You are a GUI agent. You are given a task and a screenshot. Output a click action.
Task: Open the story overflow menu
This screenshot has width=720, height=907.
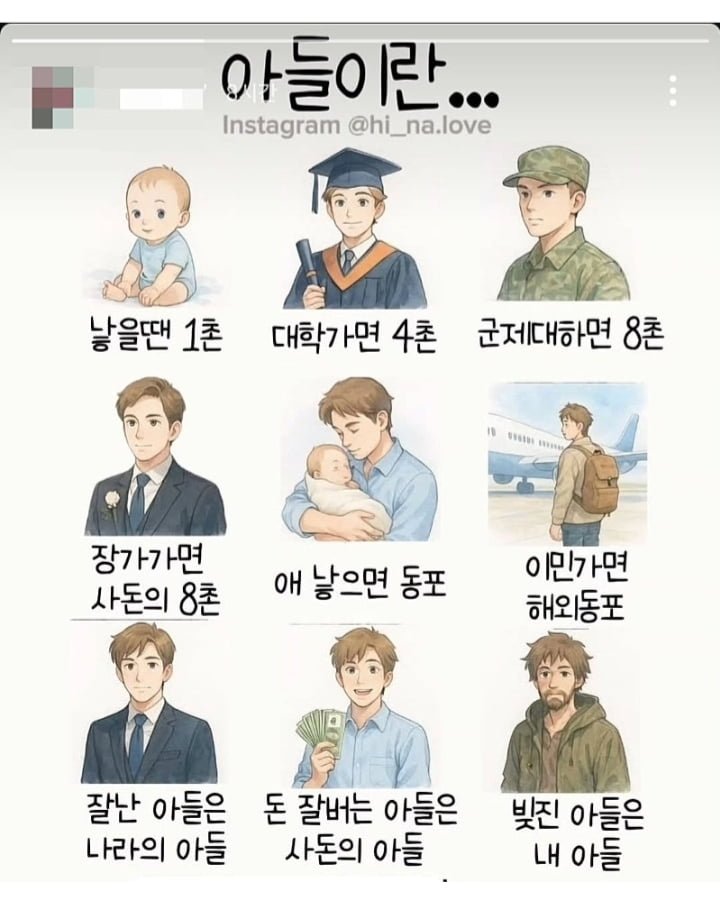click(673, 90)
